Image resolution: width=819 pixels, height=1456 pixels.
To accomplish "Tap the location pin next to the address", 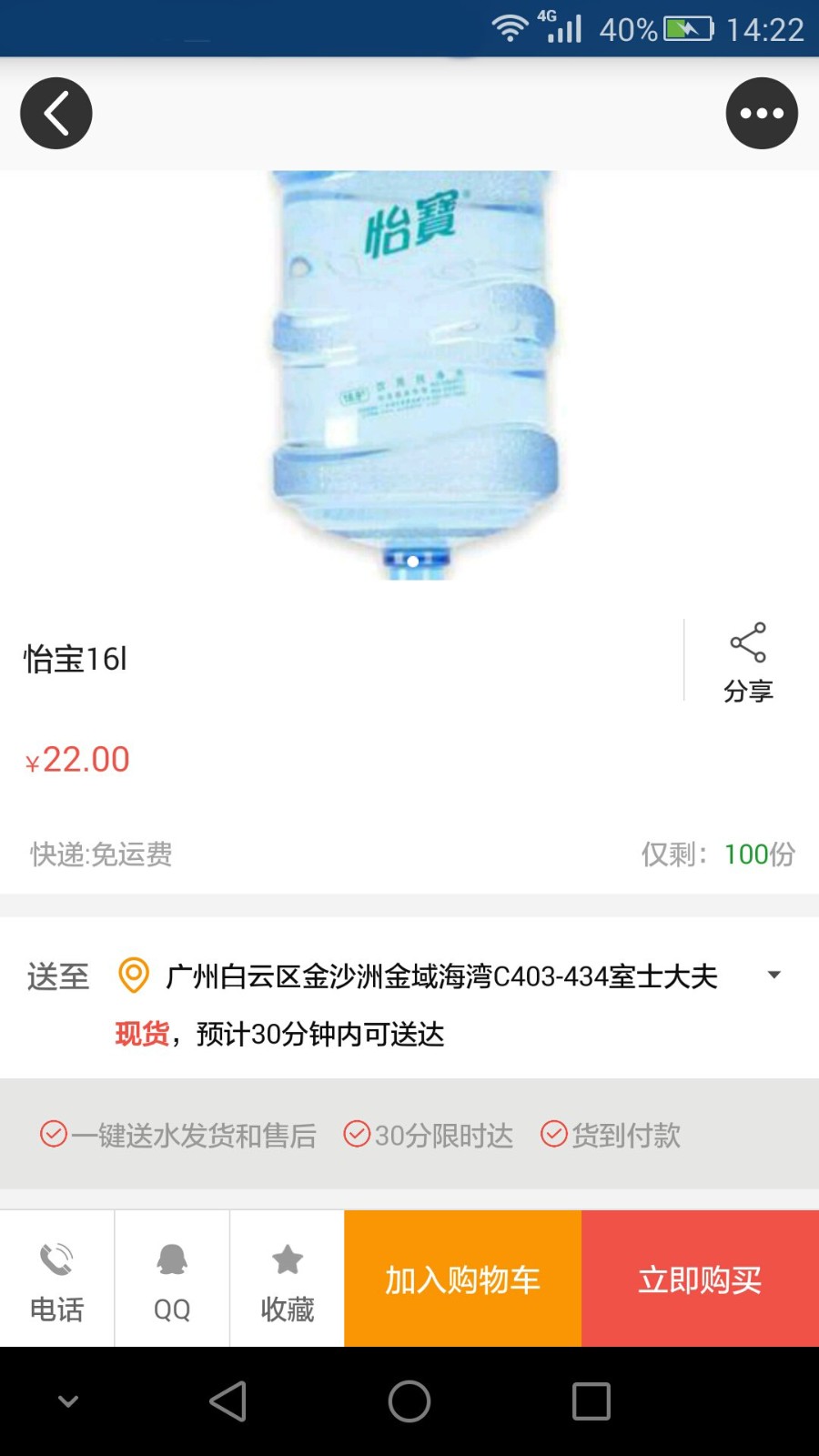I will [135, 976].
